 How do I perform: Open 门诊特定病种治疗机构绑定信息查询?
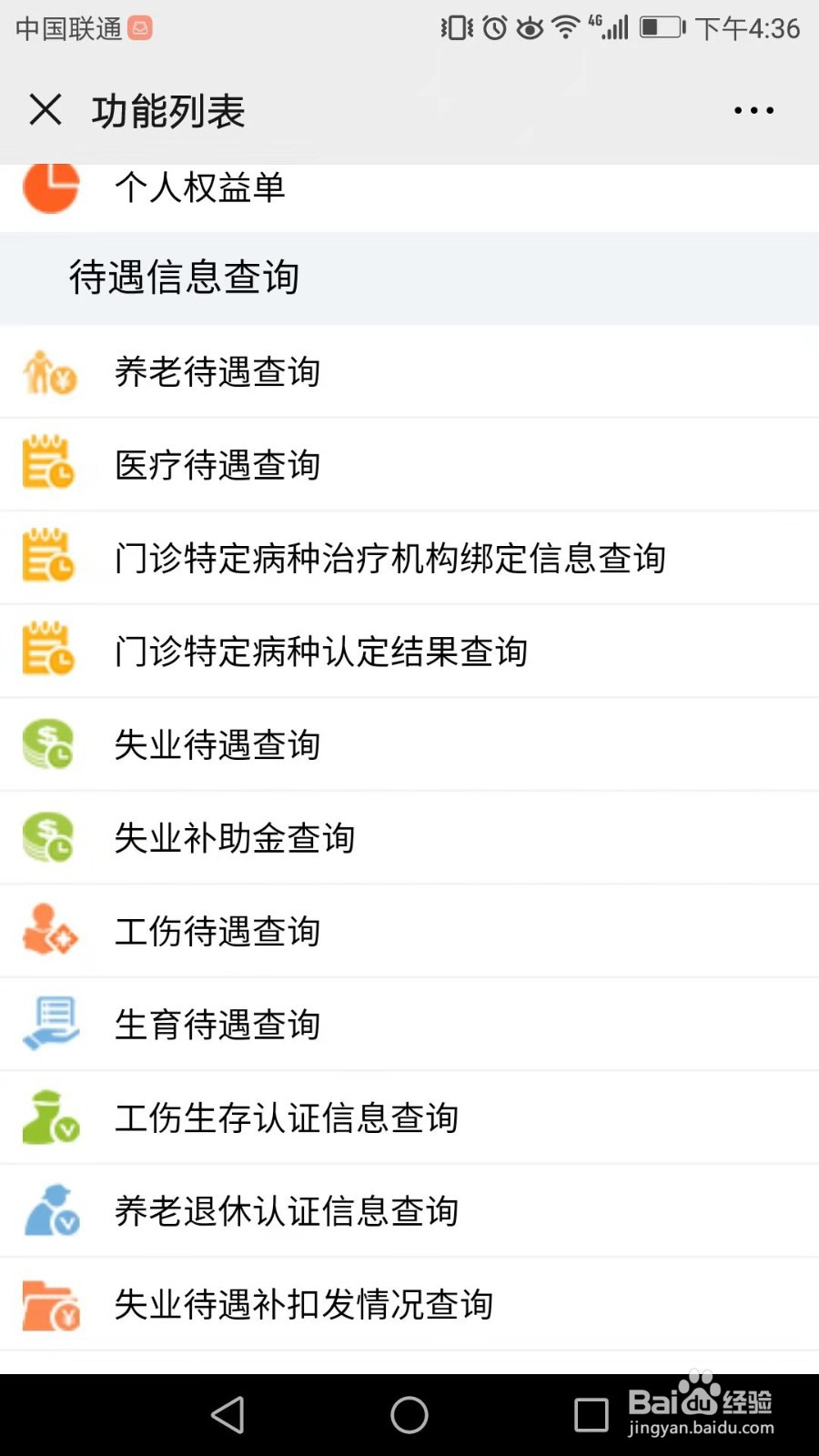[391, 558]
